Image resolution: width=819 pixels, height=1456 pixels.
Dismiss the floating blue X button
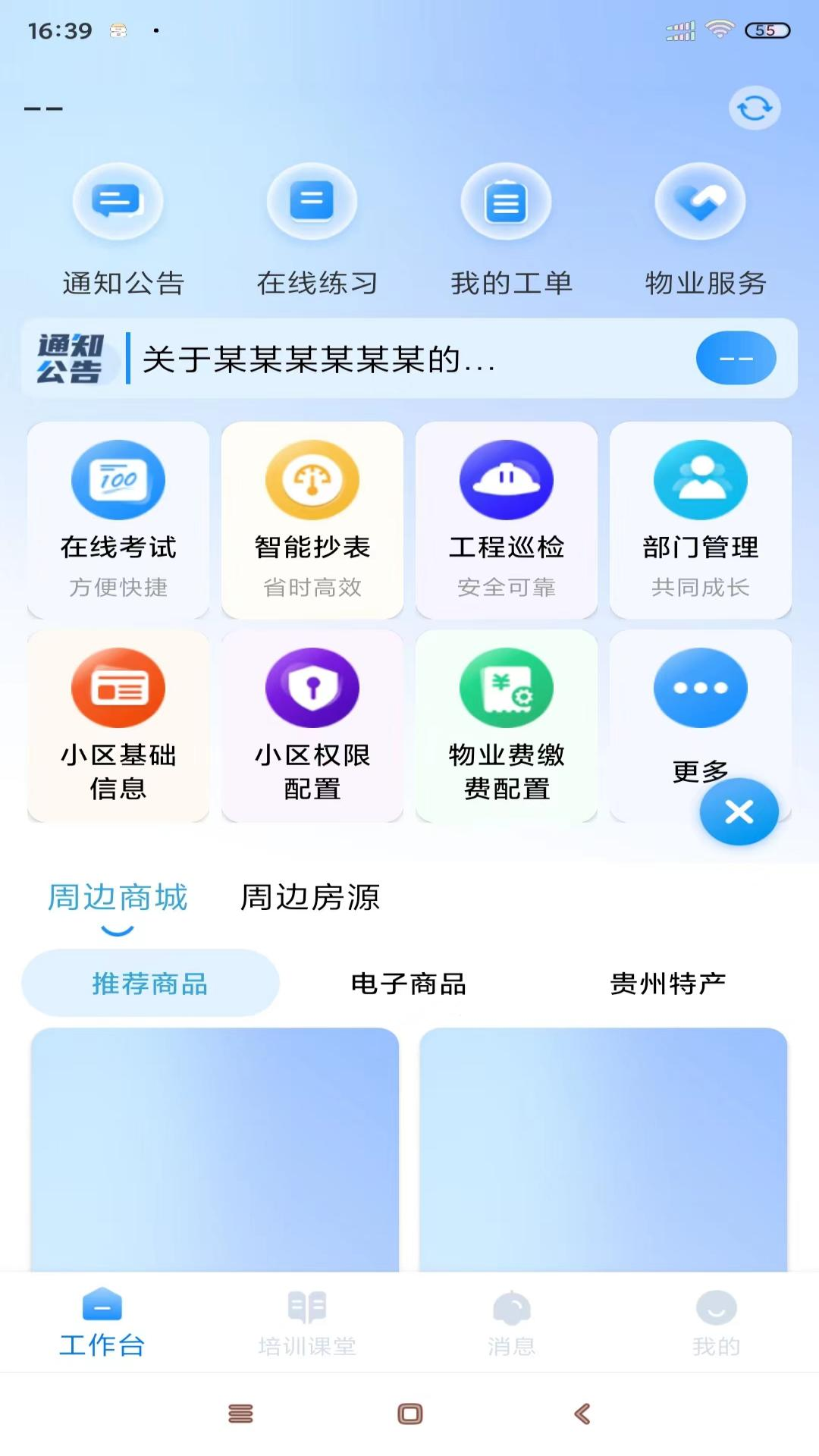click(x=739, y=812)
